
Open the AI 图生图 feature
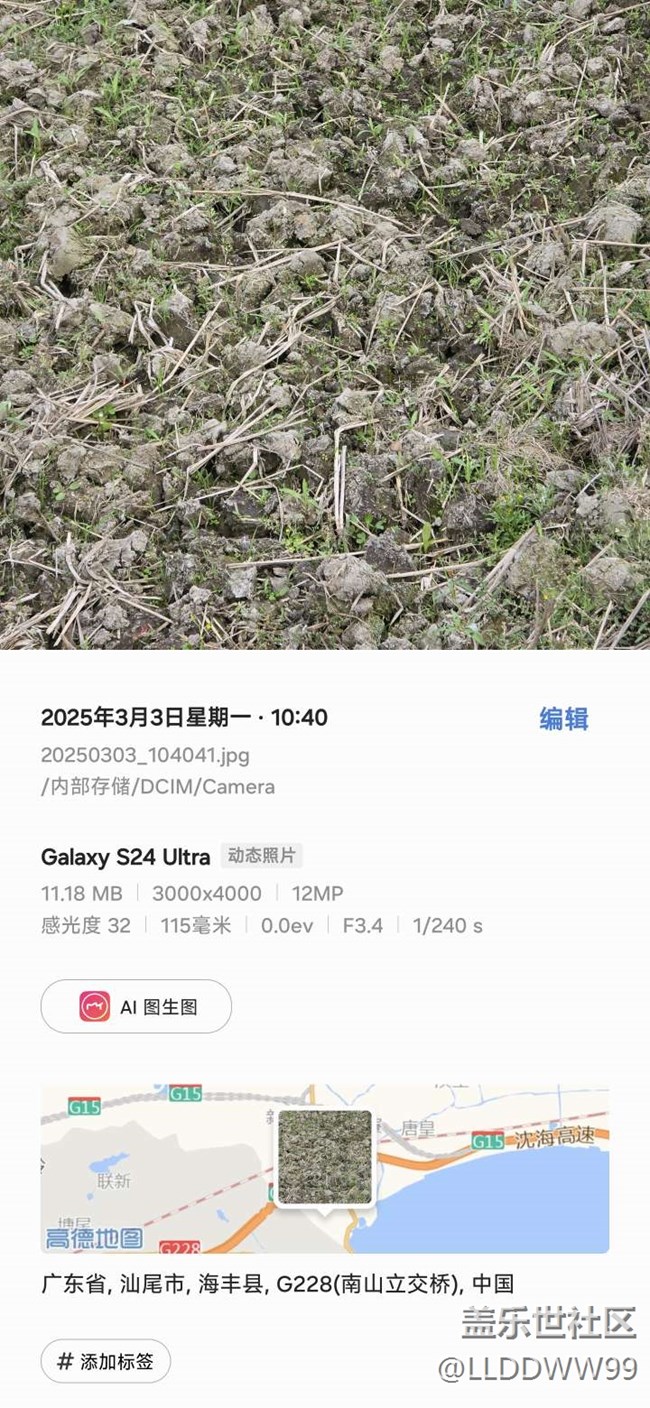(136, 1006)
